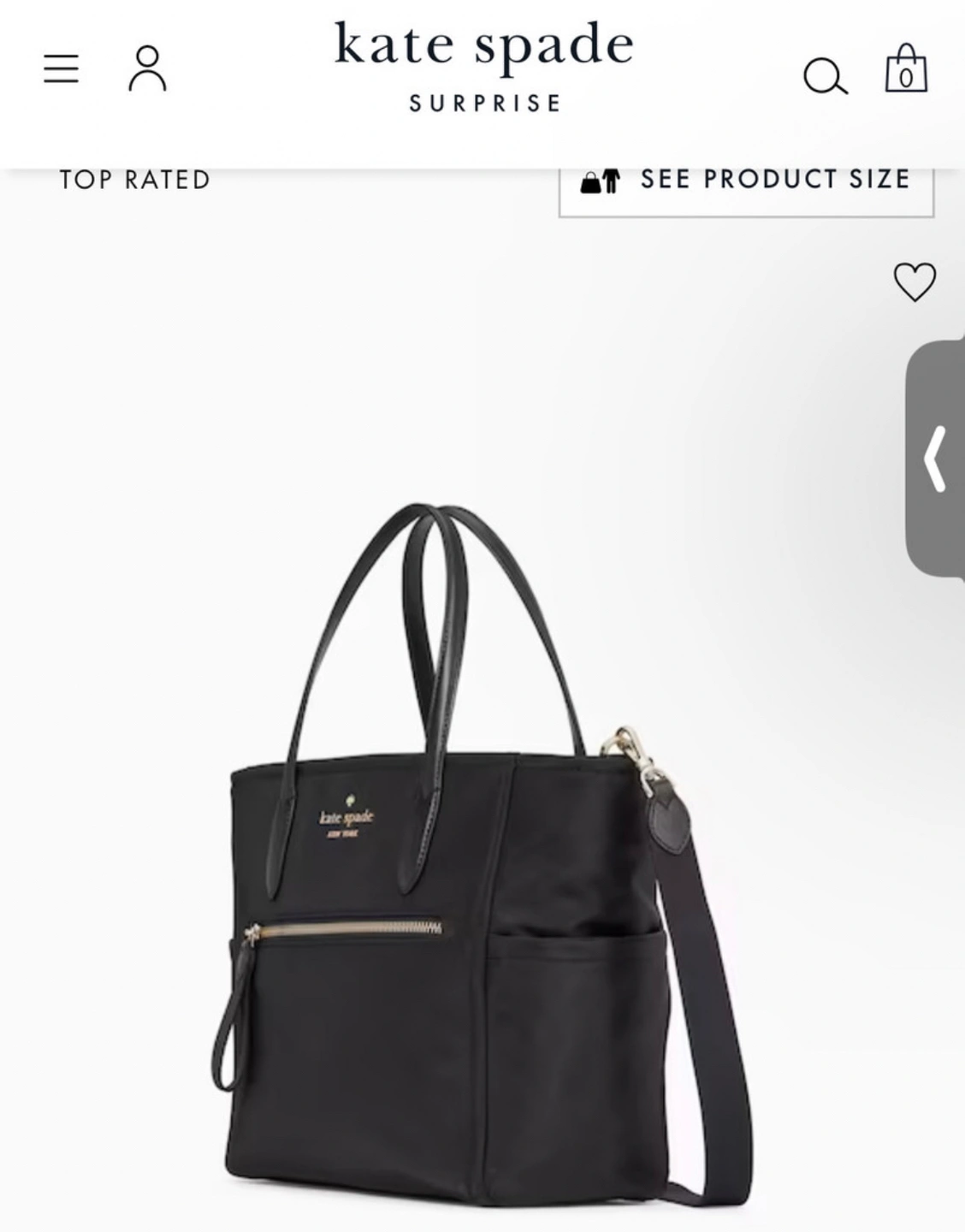
Task: Open the hamburger navigation menu
Action: point(61,68)
